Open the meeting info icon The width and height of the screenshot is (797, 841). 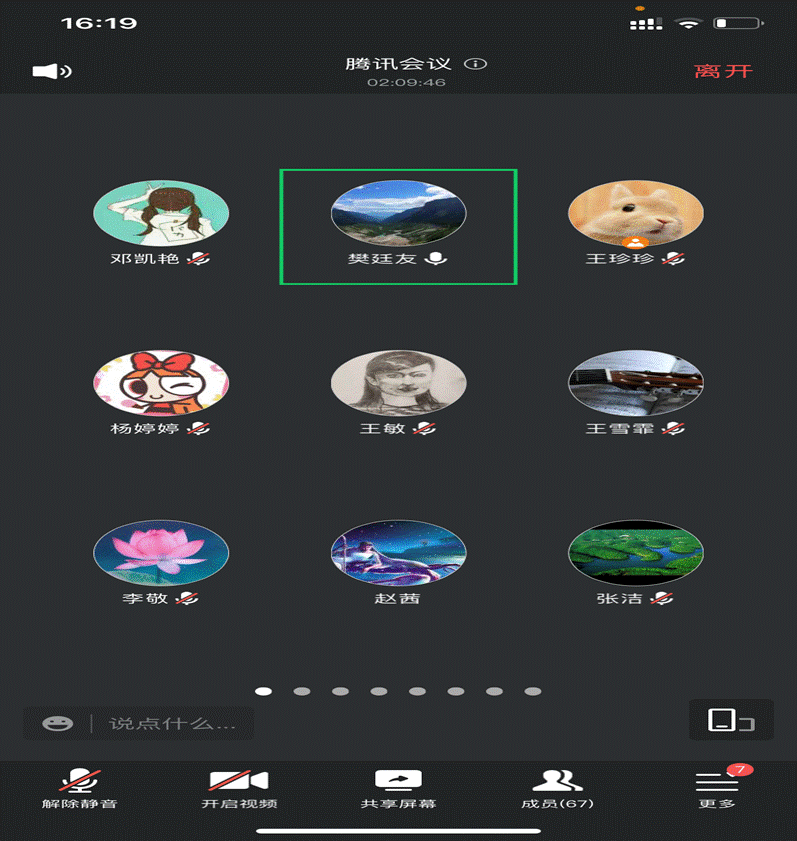click(476, 64)
